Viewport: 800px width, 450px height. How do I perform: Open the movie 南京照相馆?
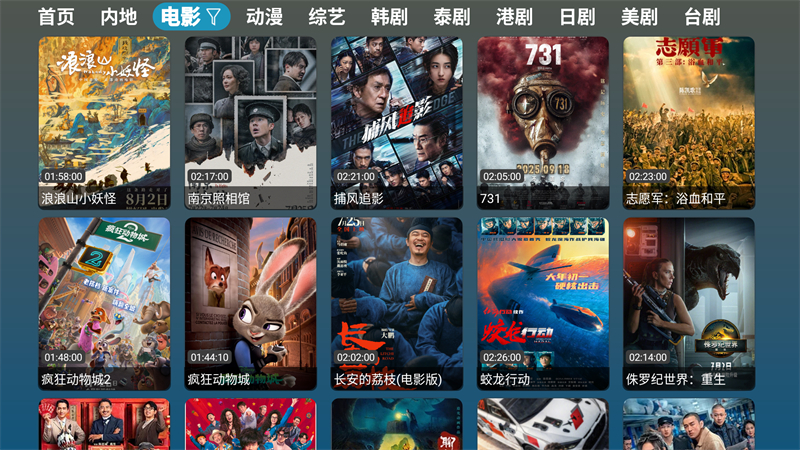point(250,120)
